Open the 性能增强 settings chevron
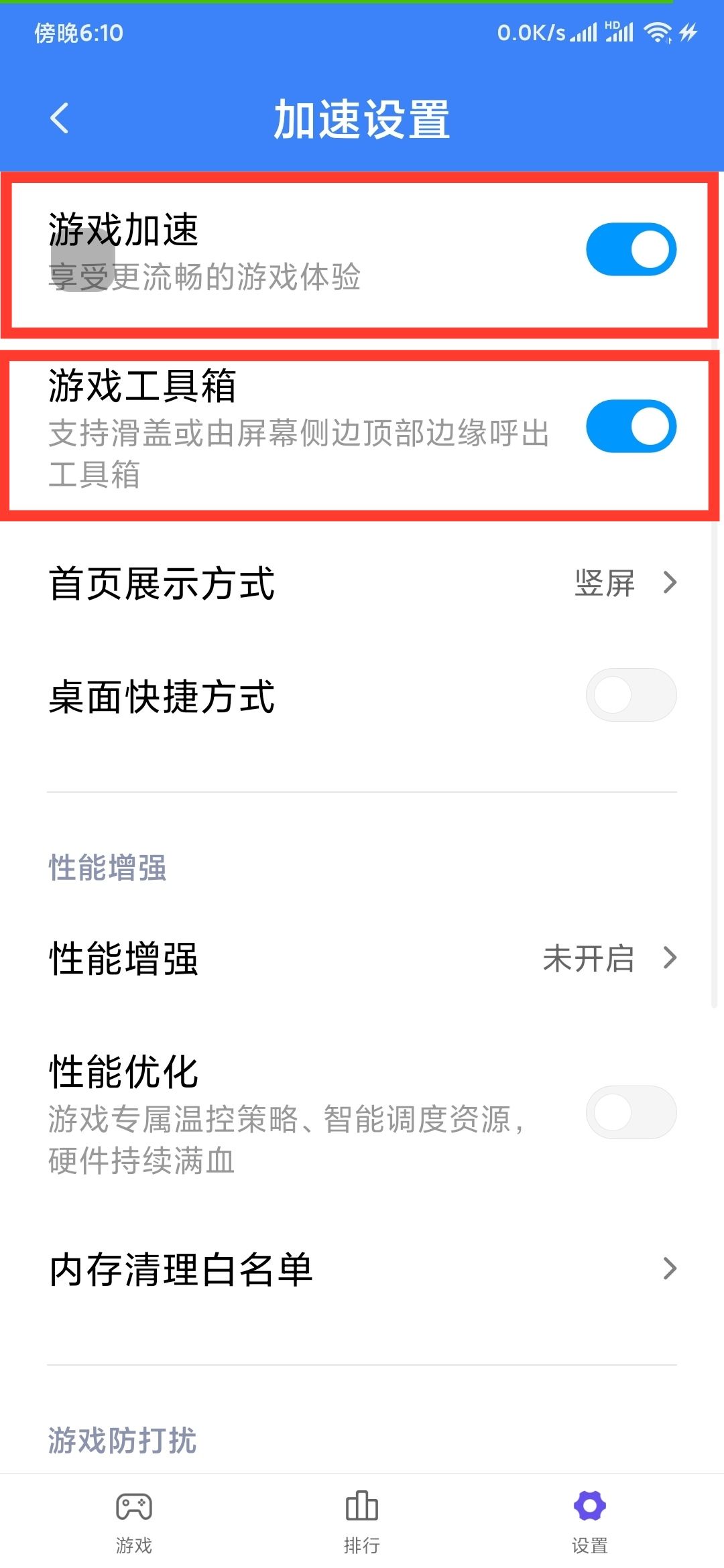 point(670,960)
